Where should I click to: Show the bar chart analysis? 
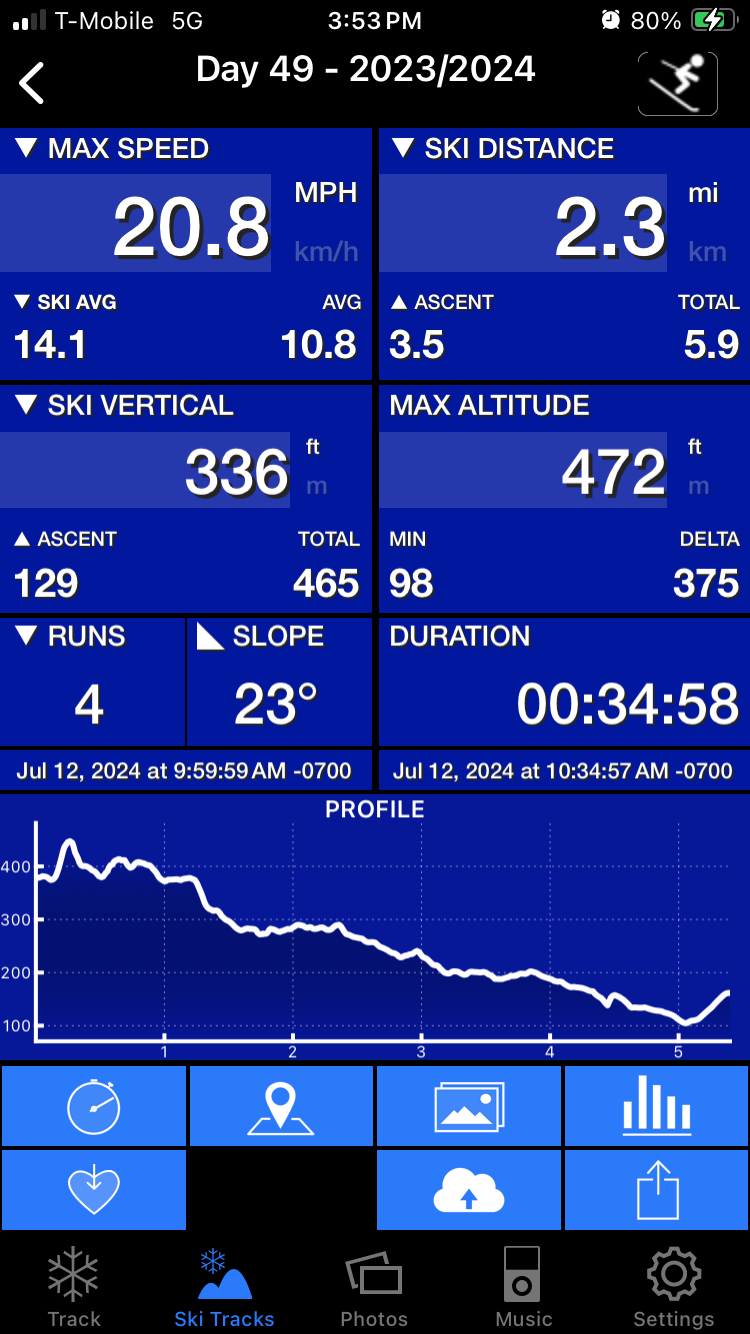pyautogui.click(x=656, y=1106)
